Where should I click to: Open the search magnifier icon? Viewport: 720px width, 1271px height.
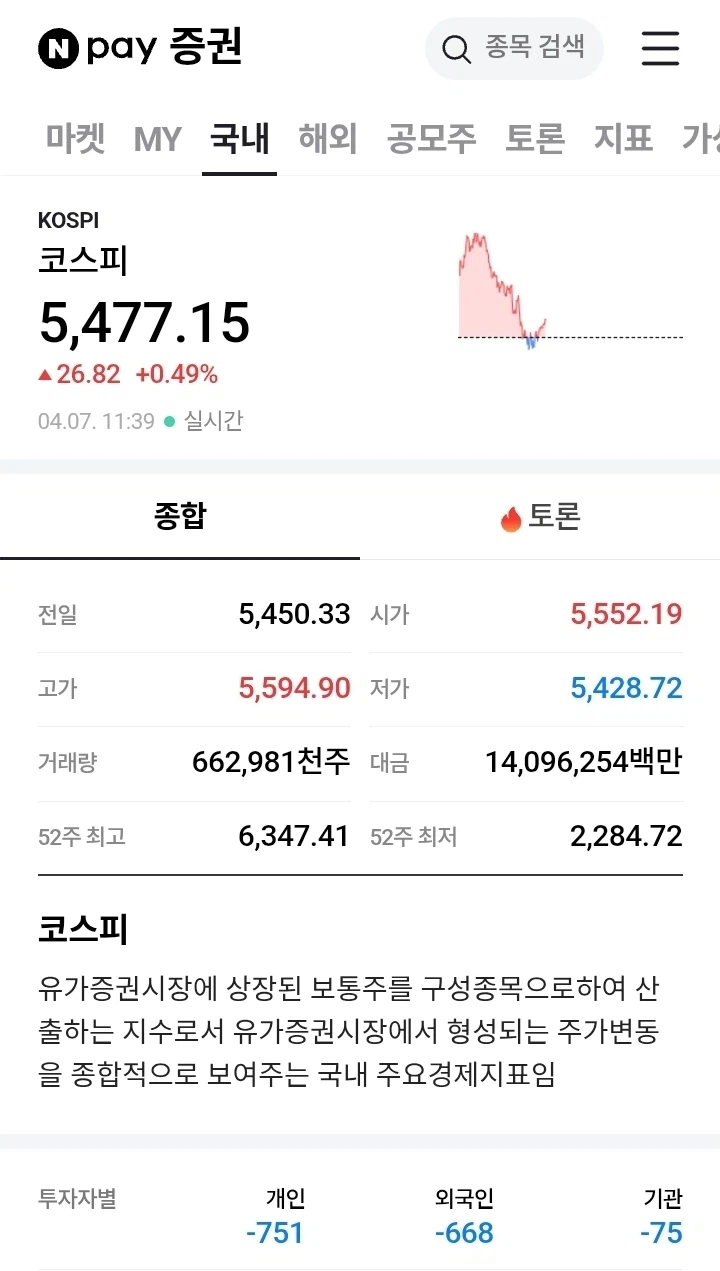click(457, 48)
